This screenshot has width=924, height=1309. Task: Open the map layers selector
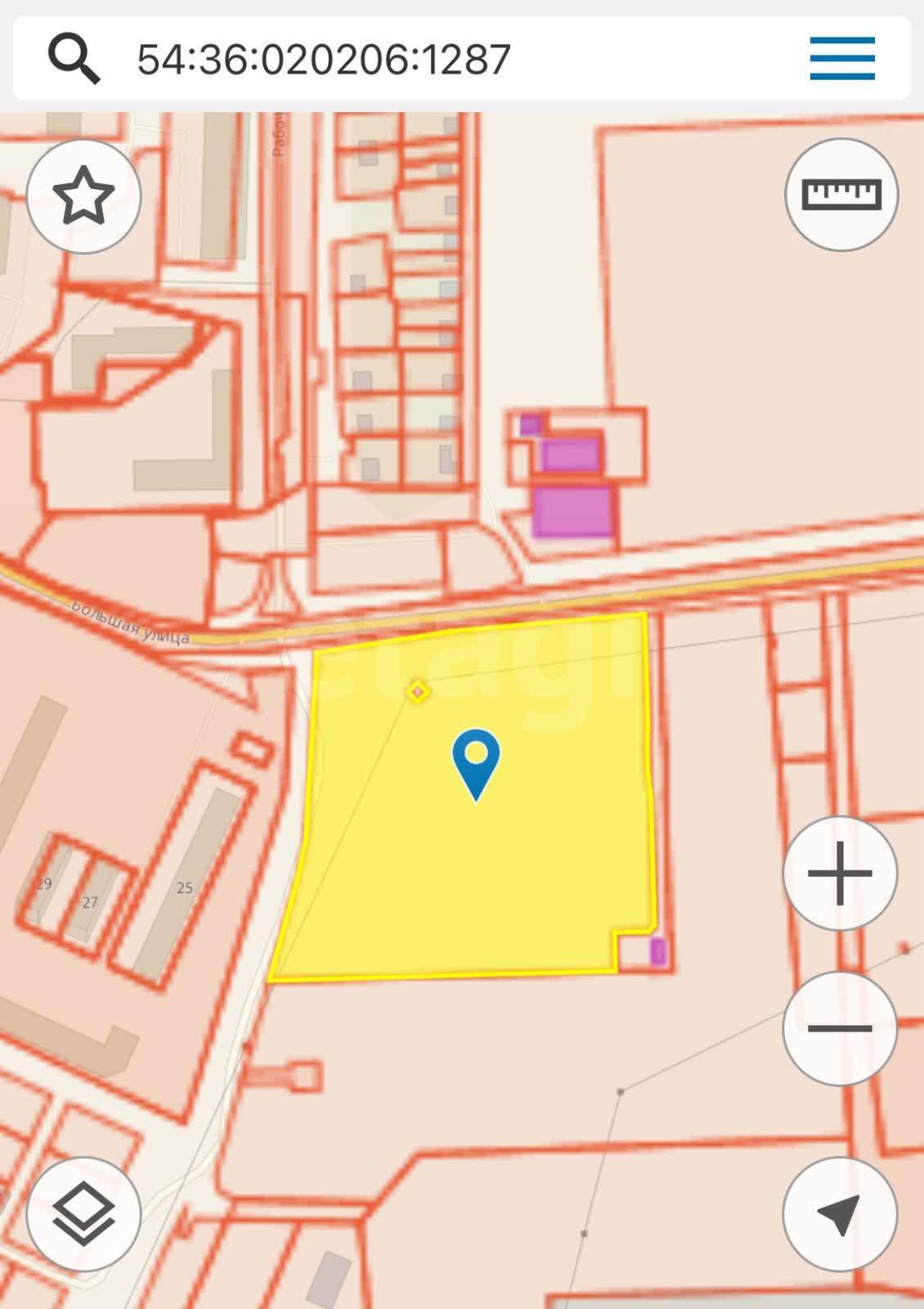click(x=83, y=1214)
